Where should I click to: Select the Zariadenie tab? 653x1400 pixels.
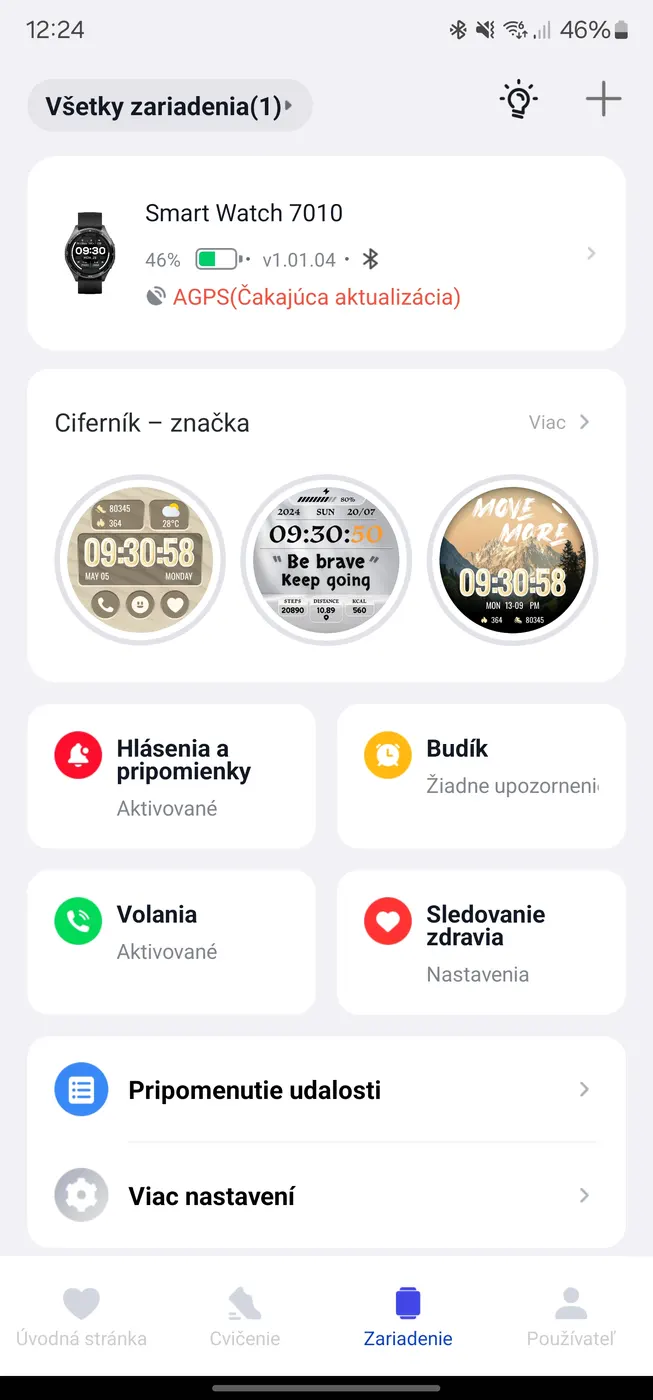408,1317
